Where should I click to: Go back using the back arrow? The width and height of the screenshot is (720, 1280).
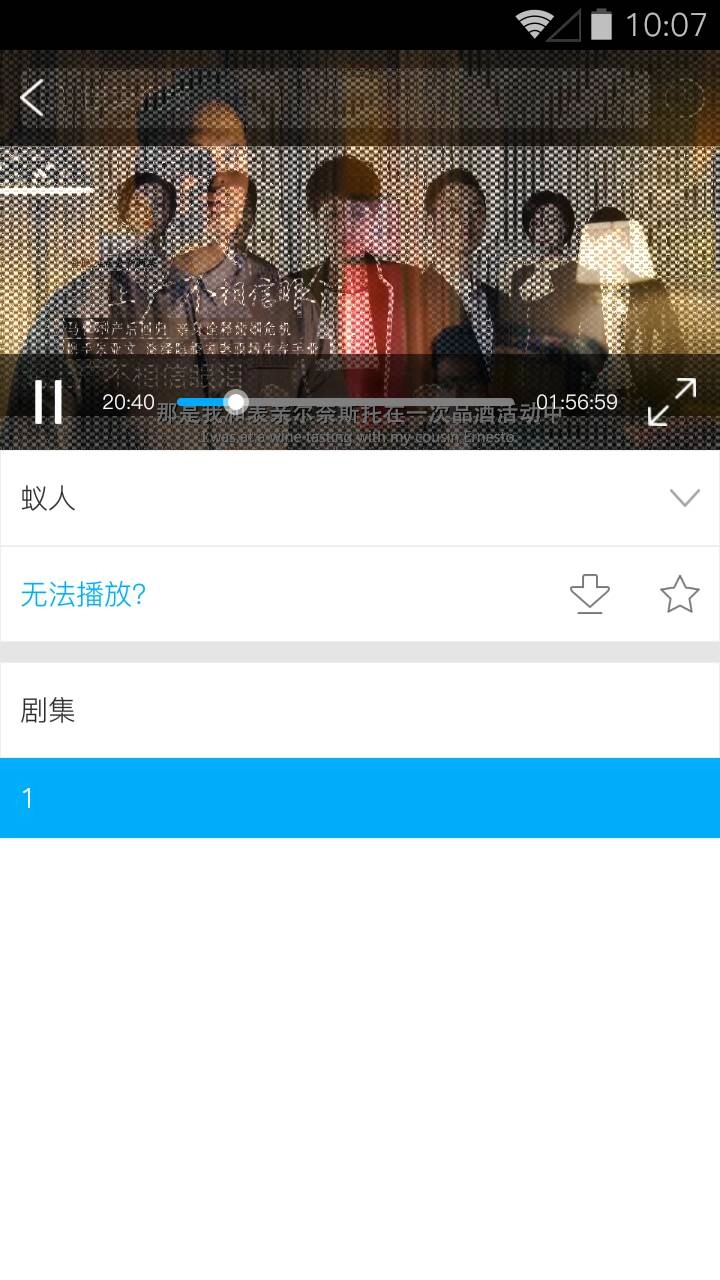(32, 97)
